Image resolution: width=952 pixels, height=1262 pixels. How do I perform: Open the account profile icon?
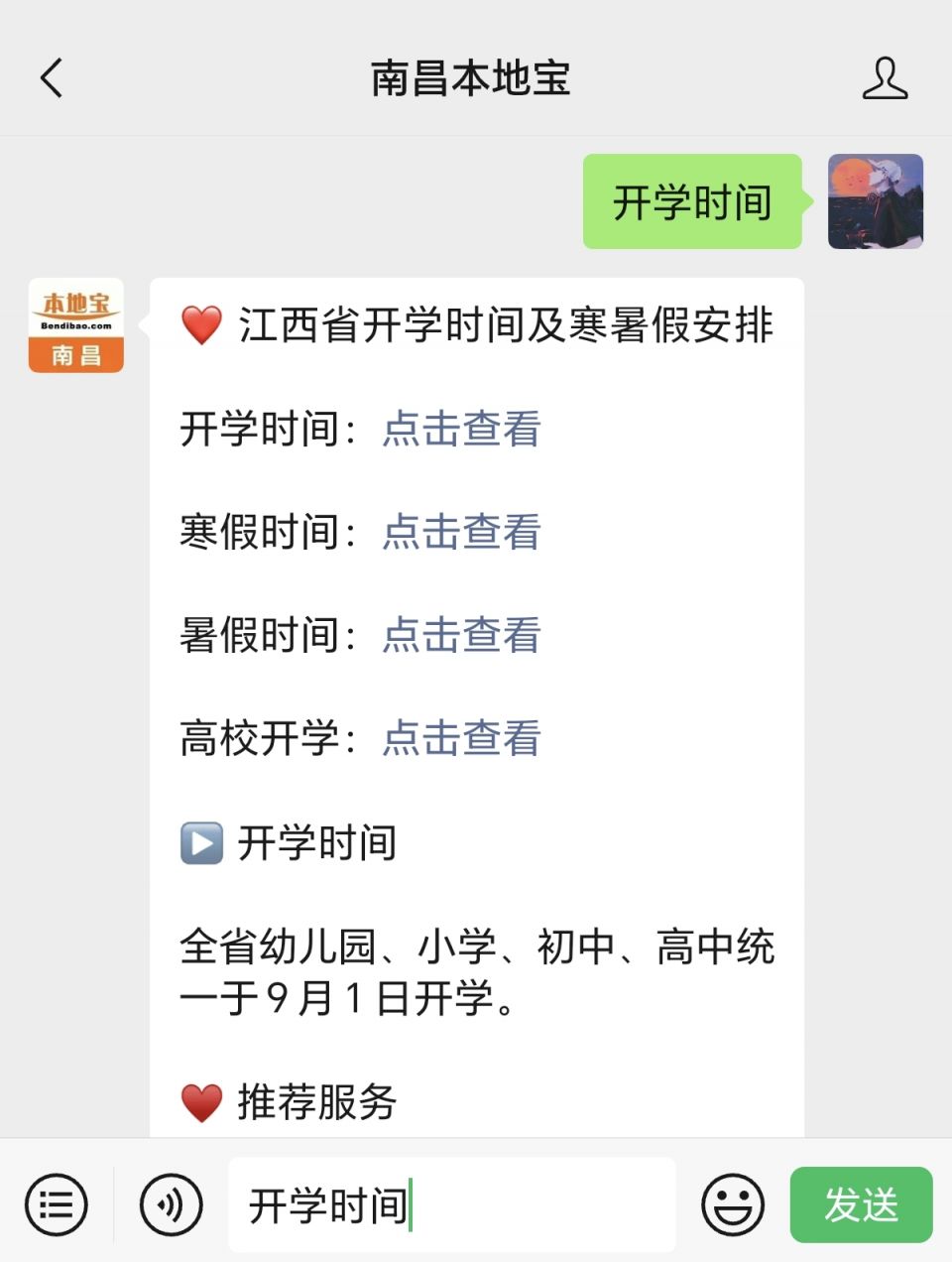point(885,77)
